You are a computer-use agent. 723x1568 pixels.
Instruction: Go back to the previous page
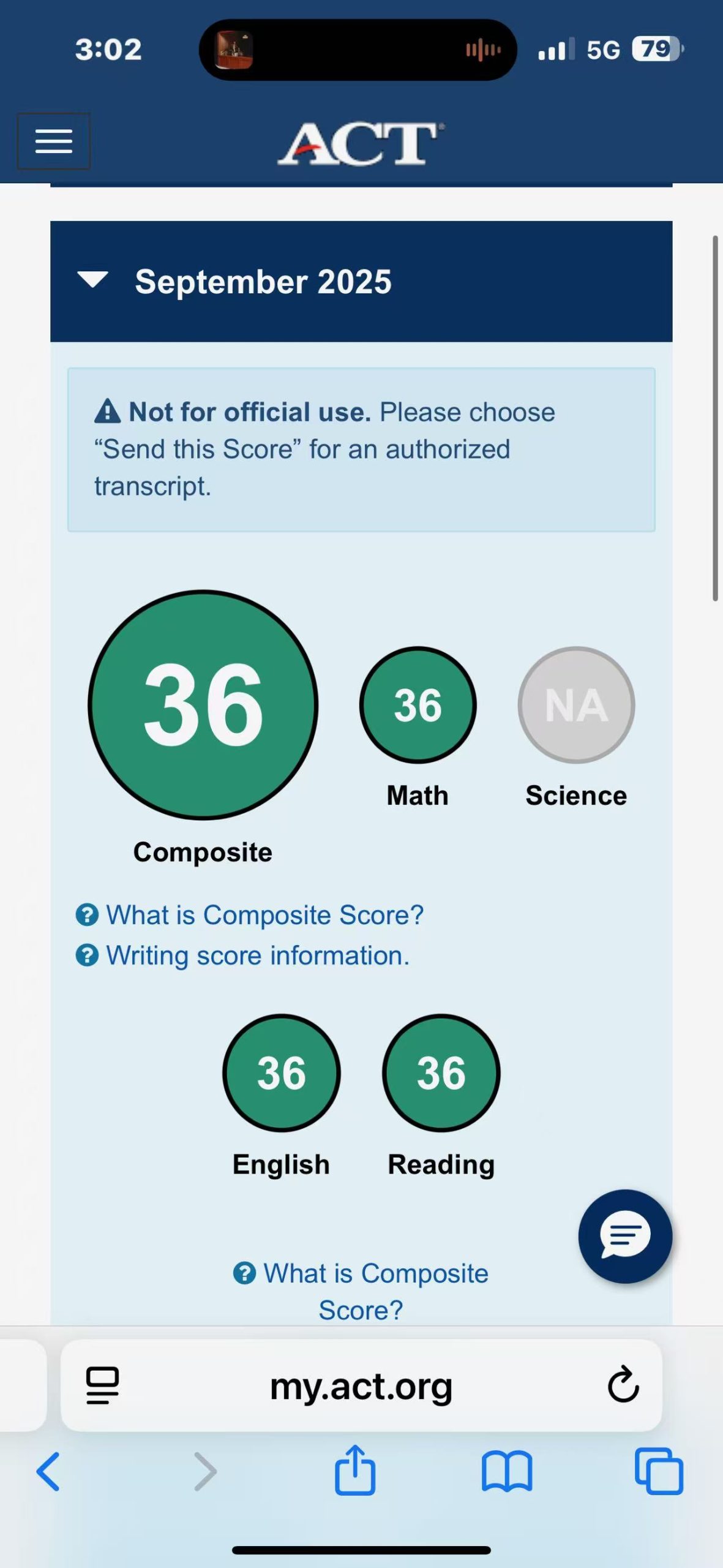[x=48, y=1471]
